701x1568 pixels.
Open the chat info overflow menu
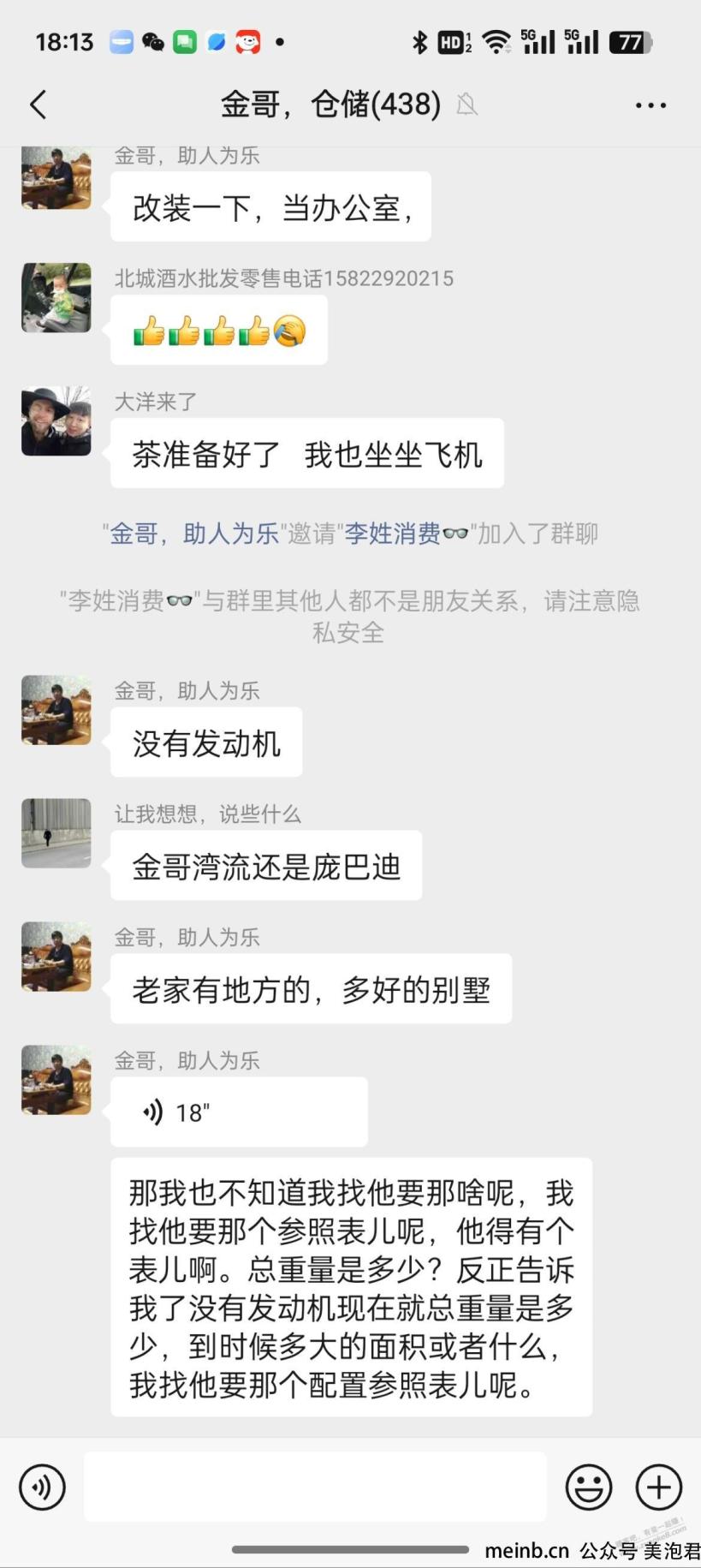click(651, 105)
